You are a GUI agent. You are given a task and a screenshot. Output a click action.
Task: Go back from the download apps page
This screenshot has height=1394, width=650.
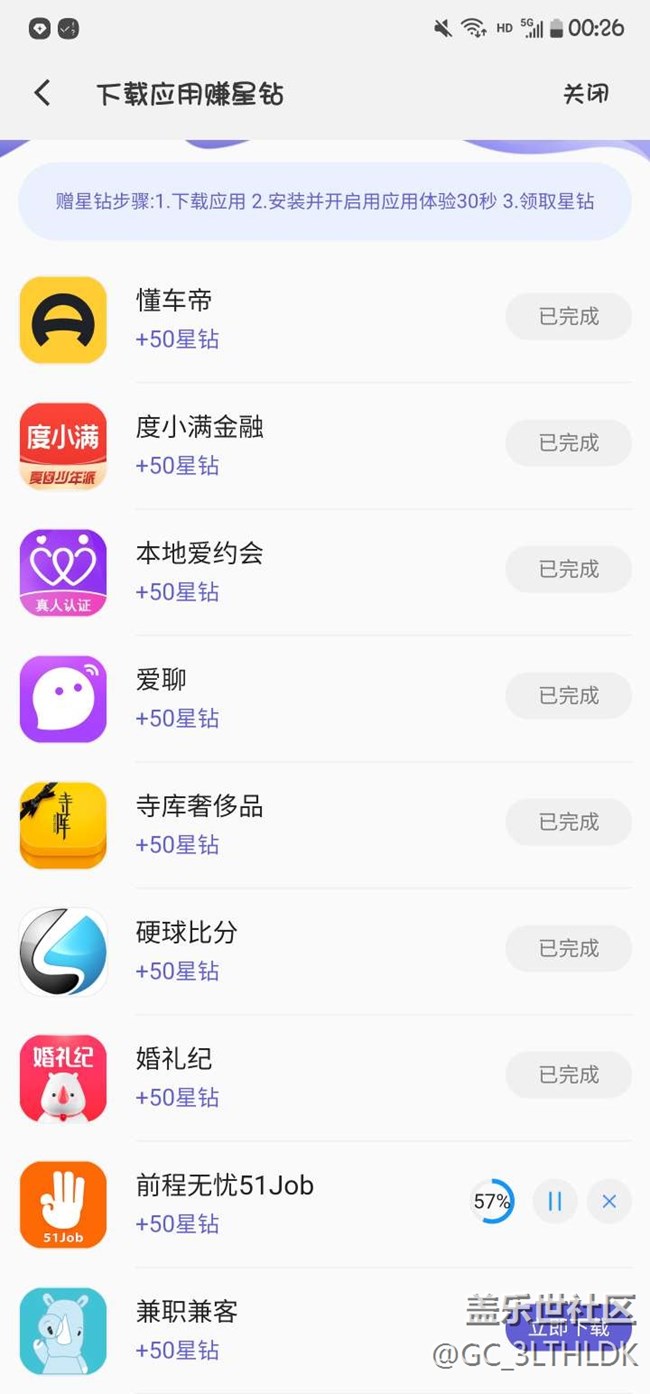tap(42, 93)
